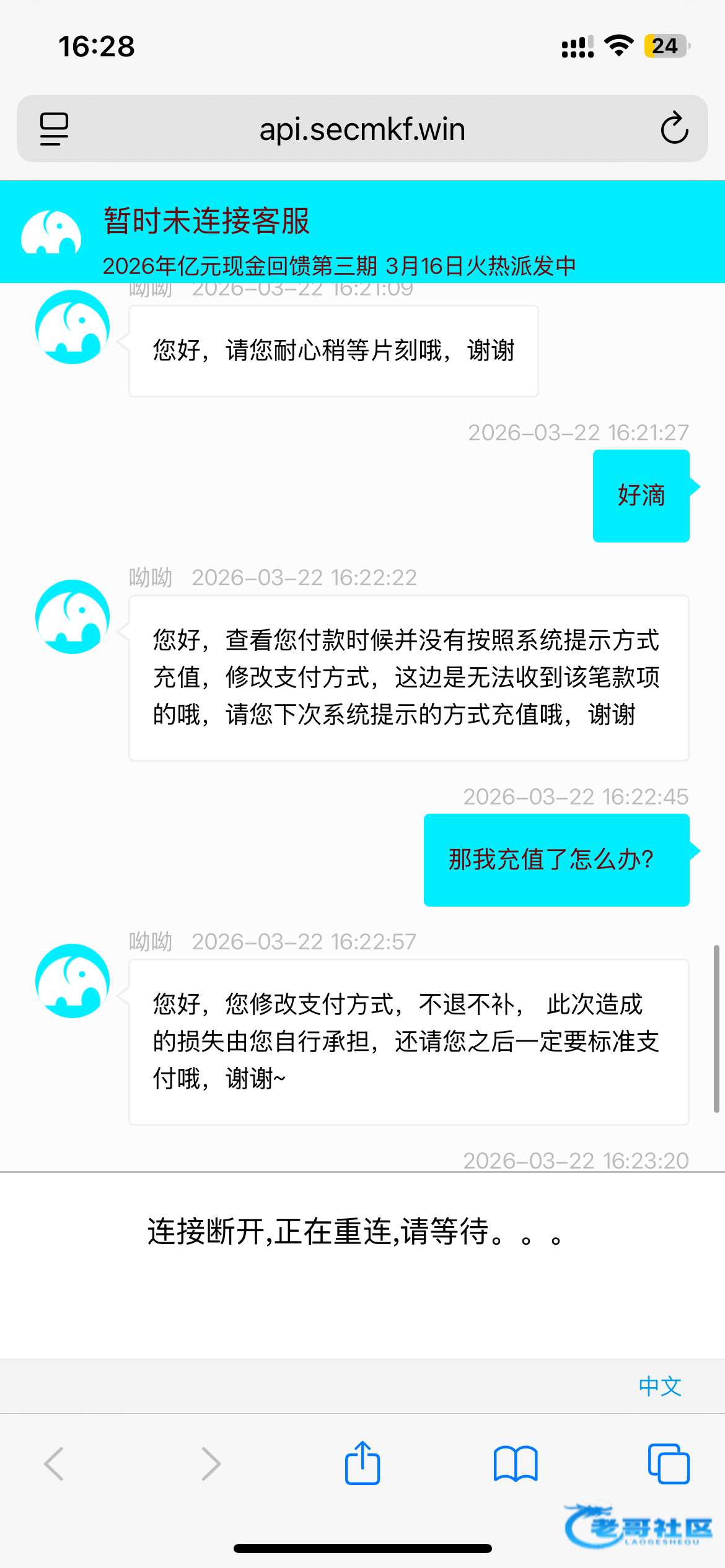Go forward to next page
725x1568 pixels.
[211, 1464]
